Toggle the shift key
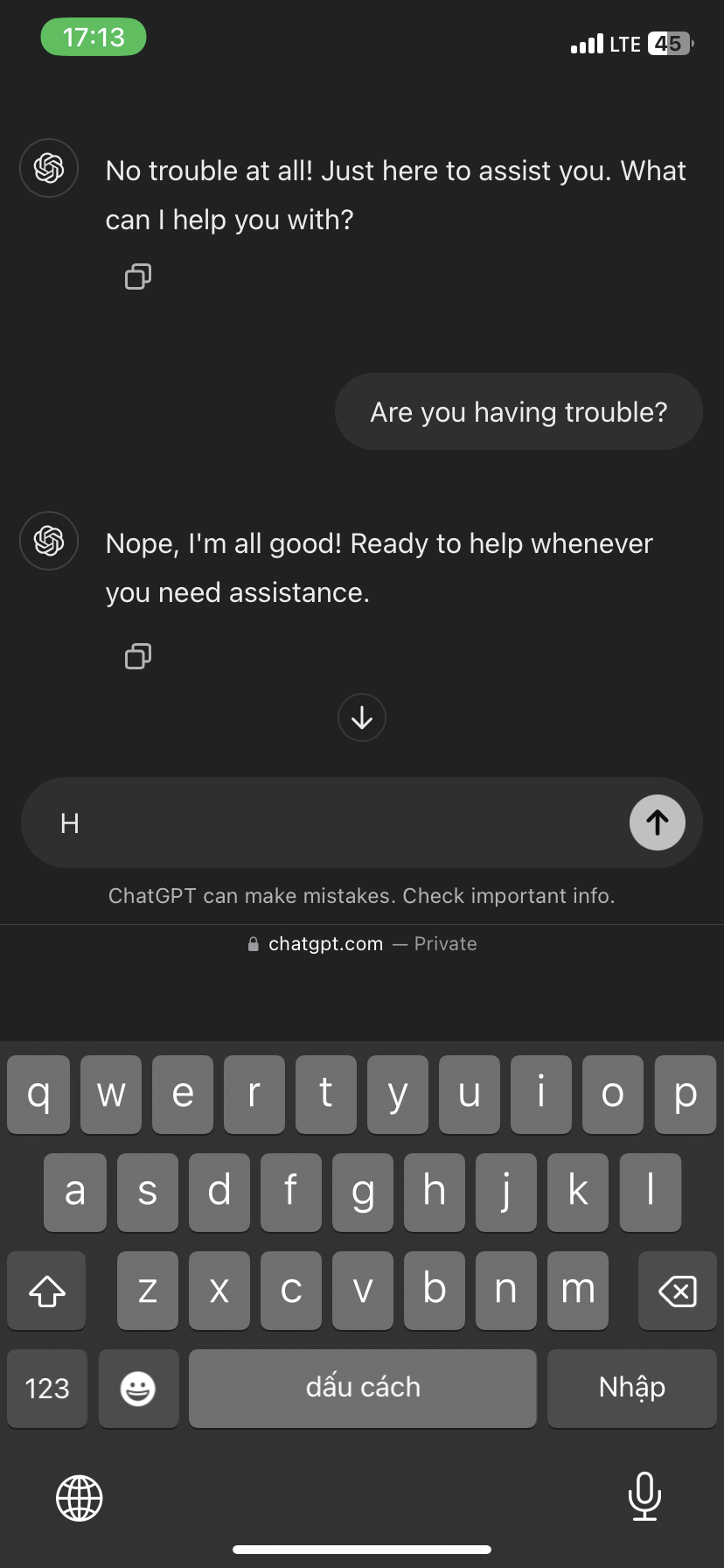The image size is (724, 1568). [x=47, y=1291]
